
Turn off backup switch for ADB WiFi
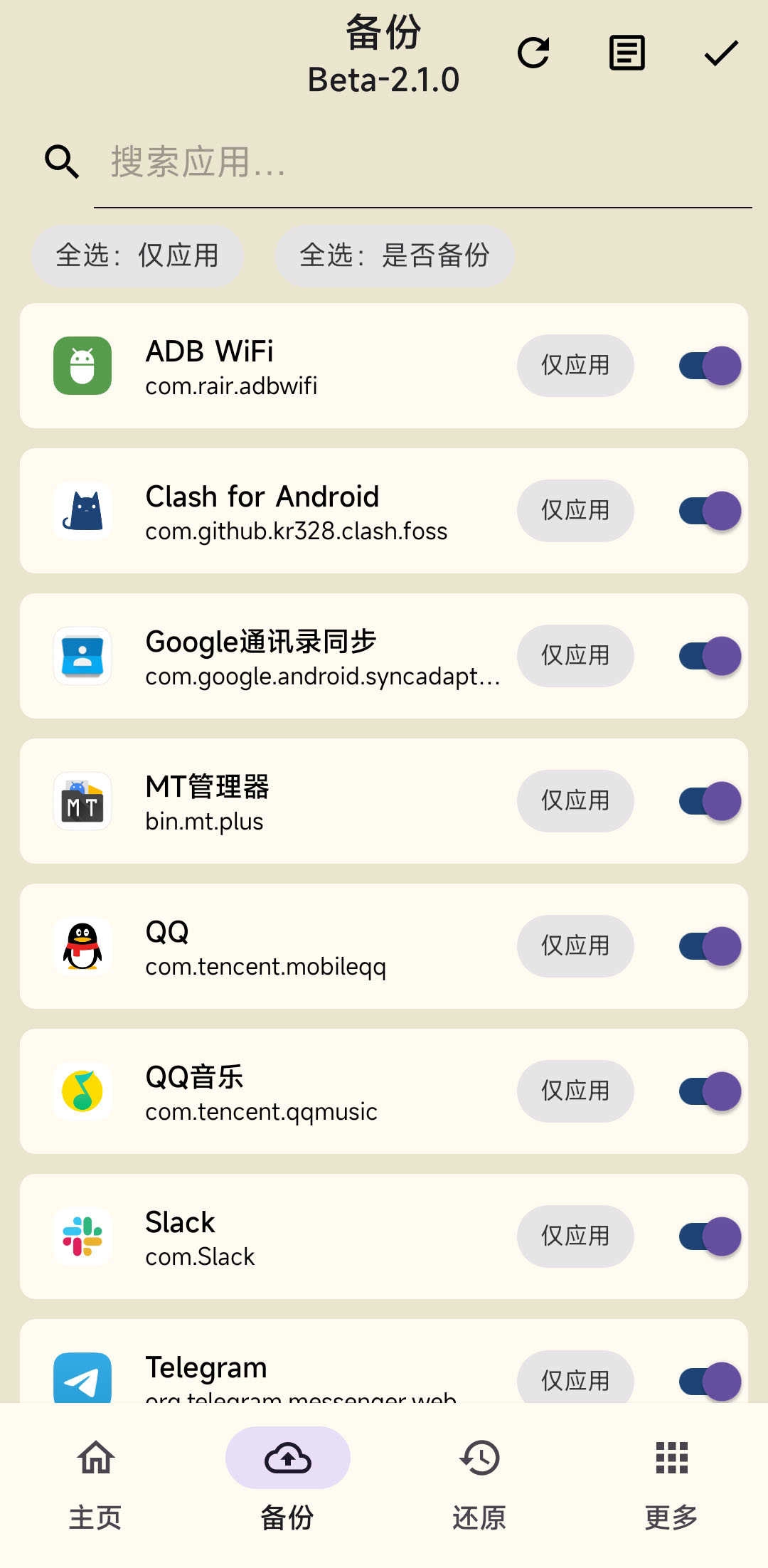[x=710, y=366]
